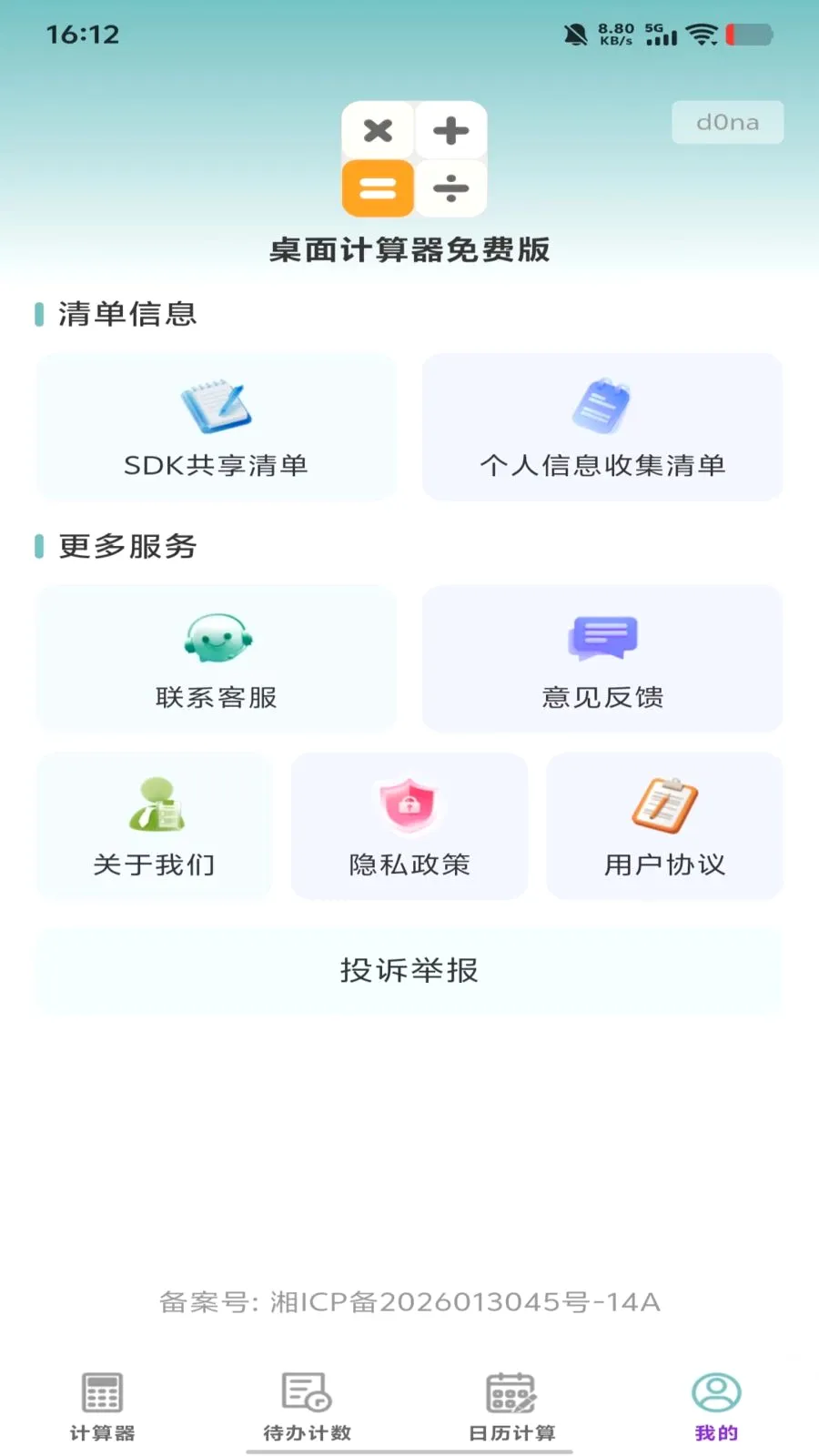Image resolution: width=819 pixels, height=1456 pixels.
Task: Open 个人信息收集清单
Action: coord(602,427)
